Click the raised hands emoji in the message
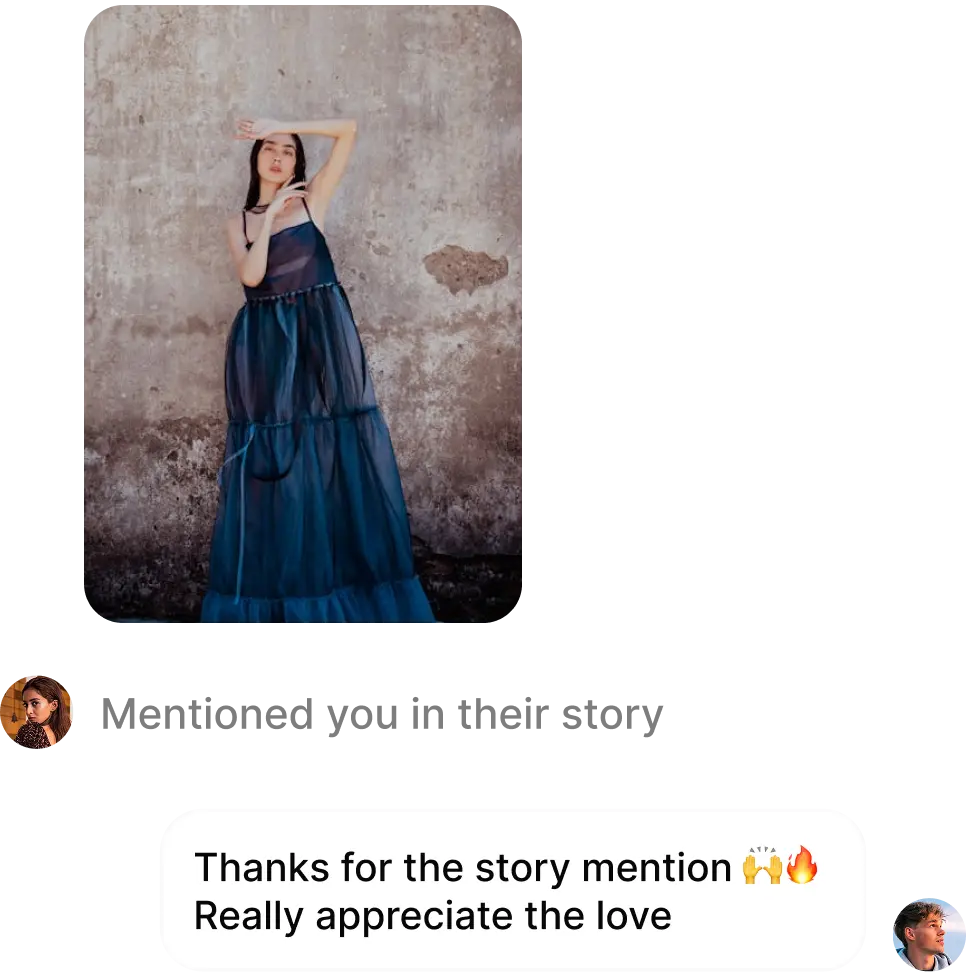966x972 pixels. pyautogui.click(x=761, y=864)
